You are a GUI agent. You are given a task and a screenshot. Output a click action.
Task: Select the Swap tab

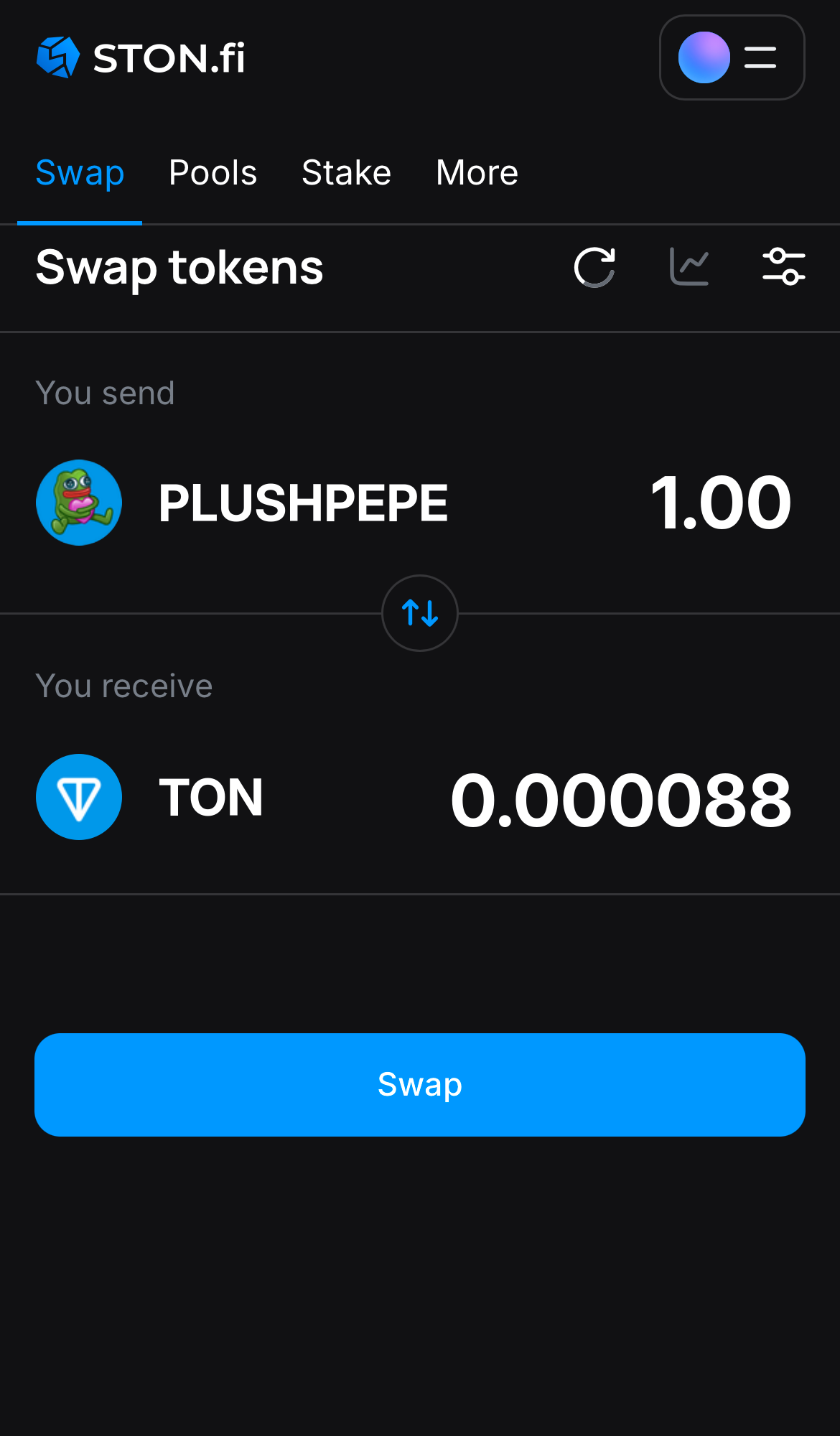pyautogui.click(x=80, y=173)
